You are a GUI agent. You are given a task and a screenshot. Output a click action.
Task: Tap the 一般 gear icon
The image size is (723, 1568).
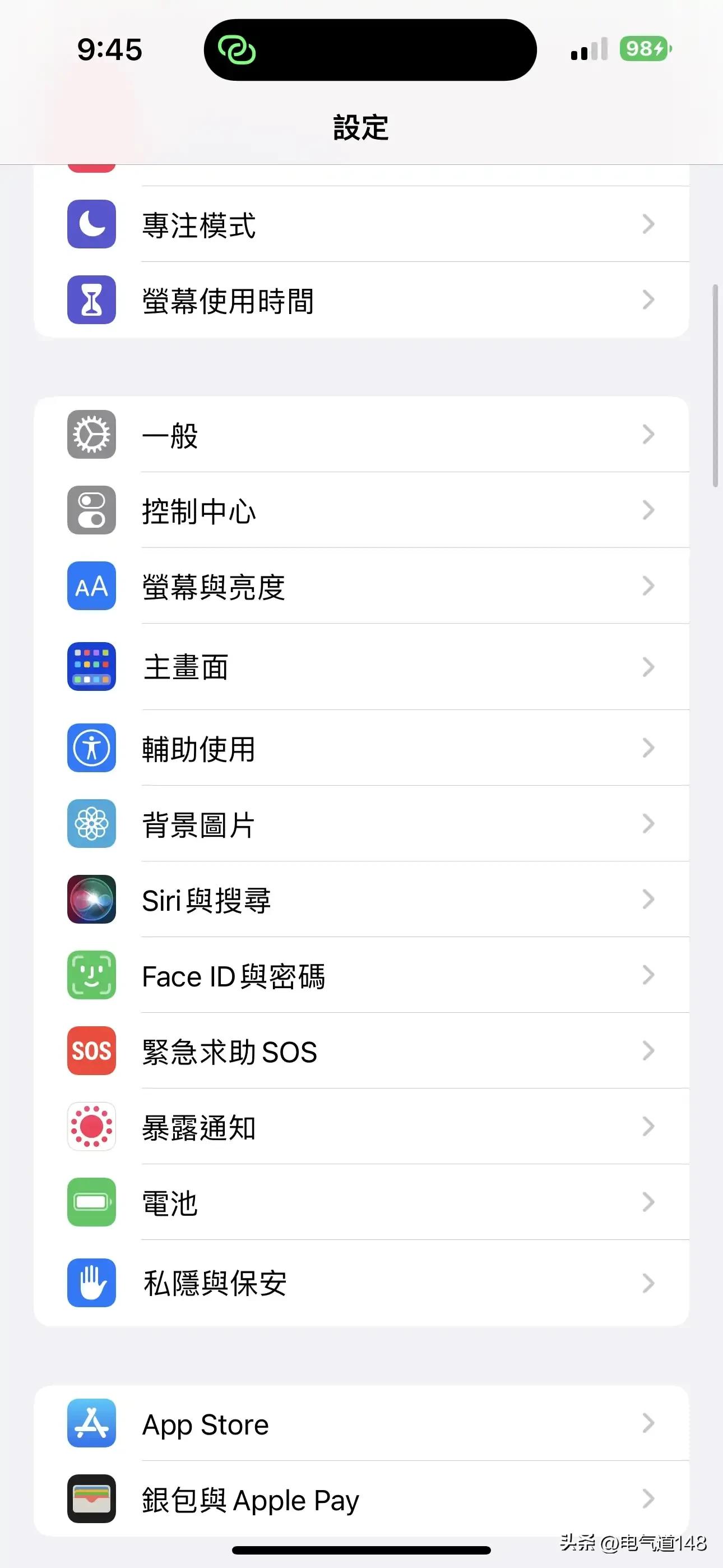tap(91, 436)
